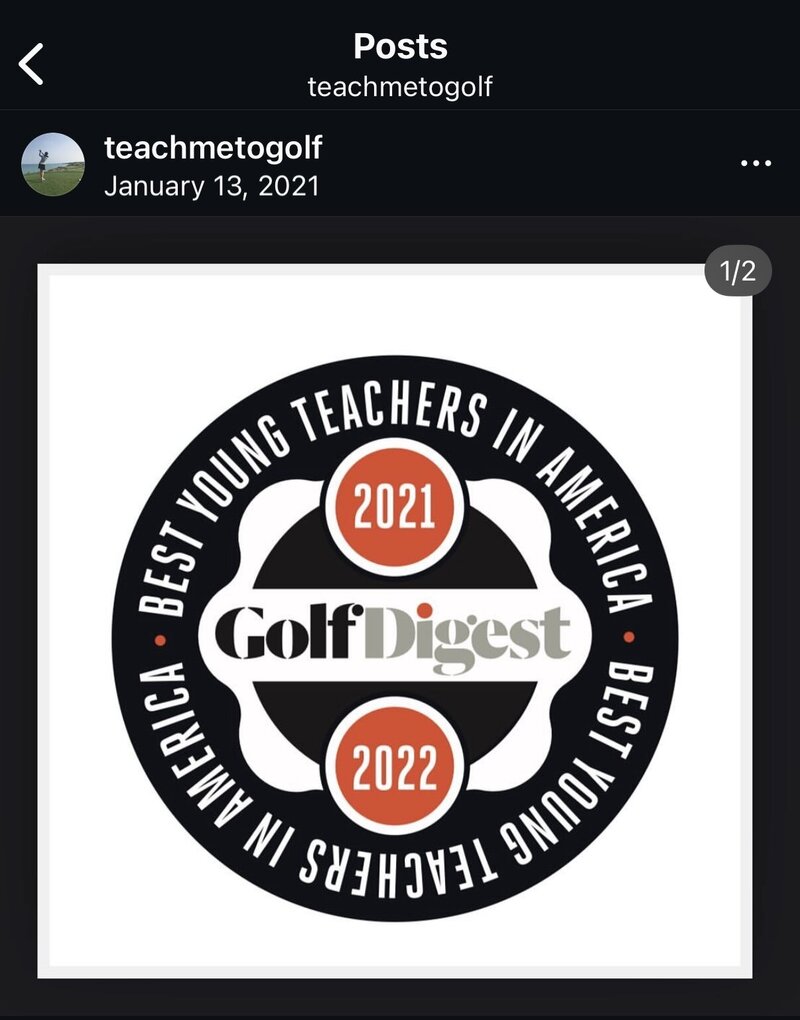Open the teachmetogolf username link

pos(213,148)
